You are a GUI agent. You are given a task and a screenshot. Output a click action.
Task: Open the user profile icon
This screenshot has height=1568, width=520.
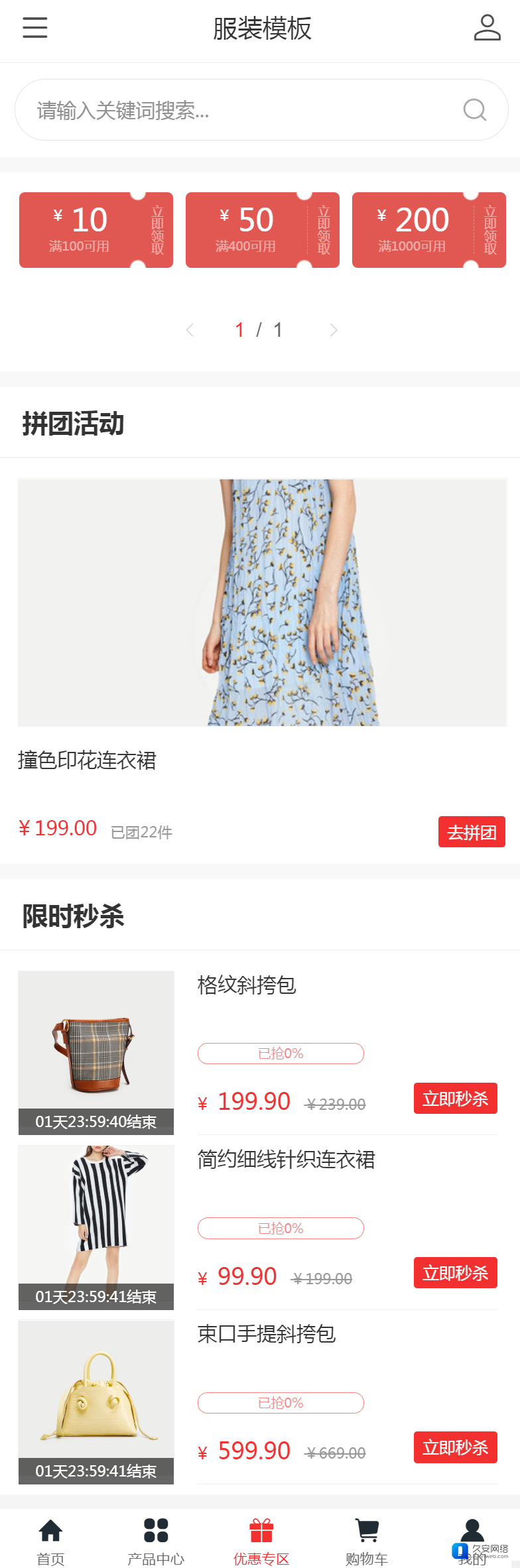click(x=487, y=28)
